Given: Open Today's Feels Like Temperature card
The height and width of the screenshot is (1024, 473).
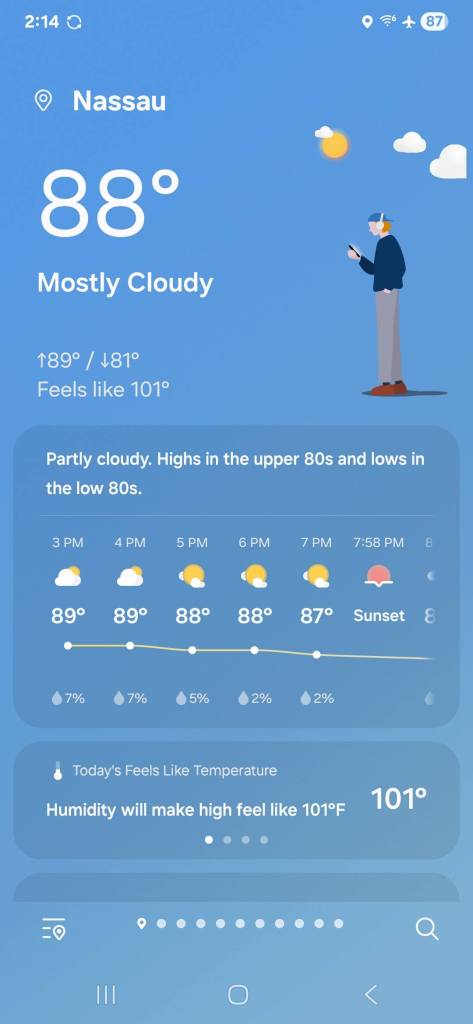Looking at the screenshot, I should point(236,800).
